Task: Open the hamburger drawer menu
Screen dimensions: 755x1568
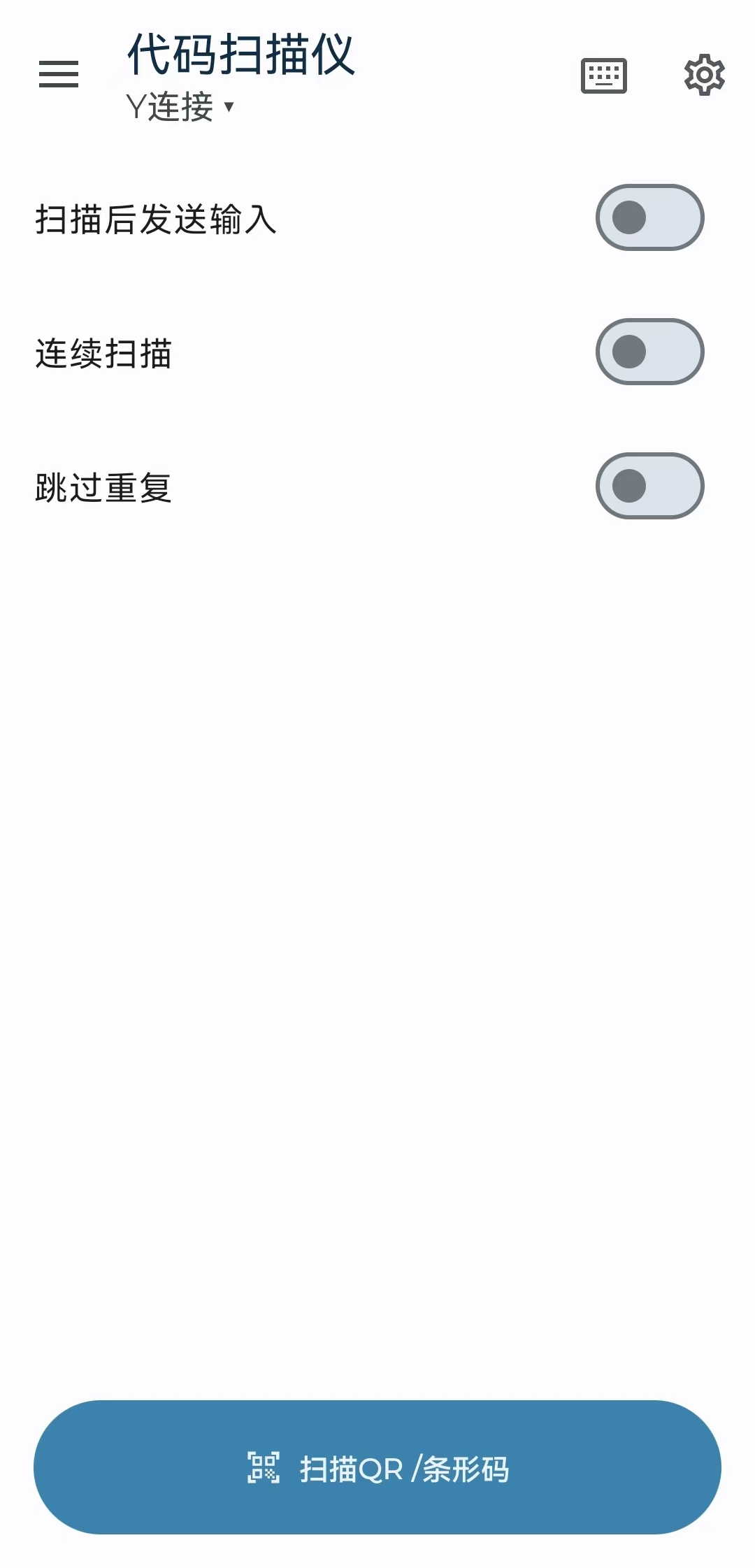Action: (x=59, y=74)
